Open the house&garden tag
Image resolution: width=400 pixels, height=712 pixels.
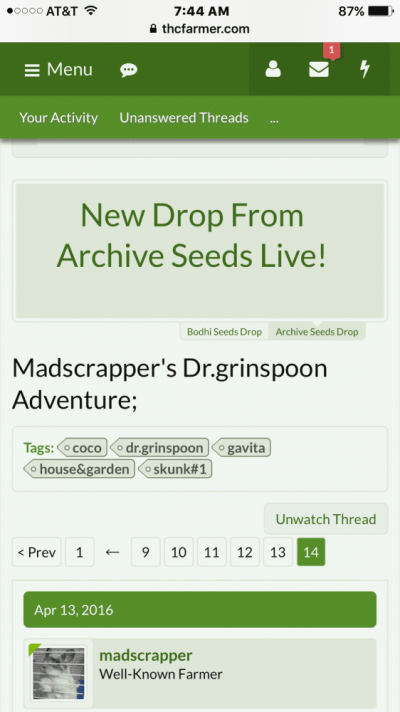pos(79,469)
